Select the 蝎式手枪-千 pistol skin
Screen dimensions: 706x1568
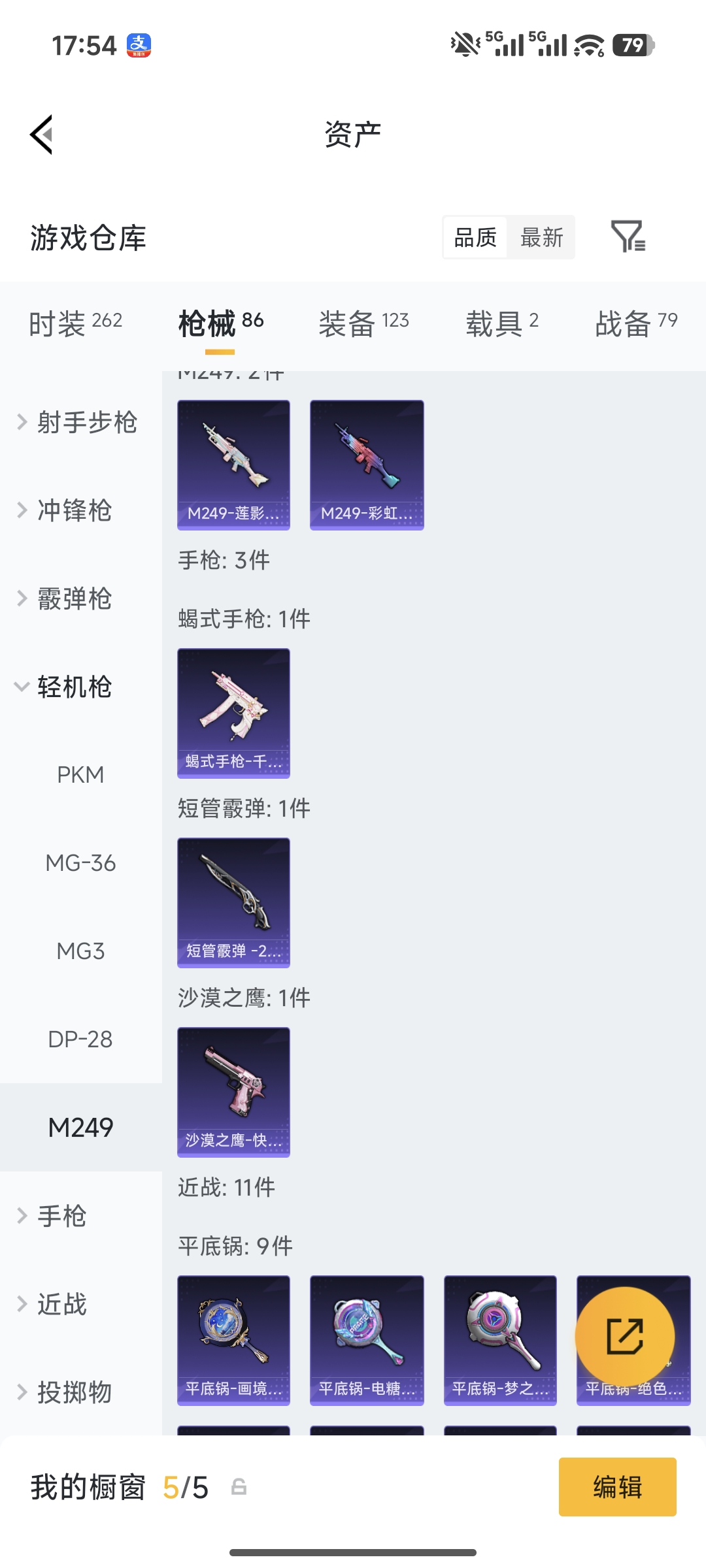pyautogui.click(x=233, y=713)
